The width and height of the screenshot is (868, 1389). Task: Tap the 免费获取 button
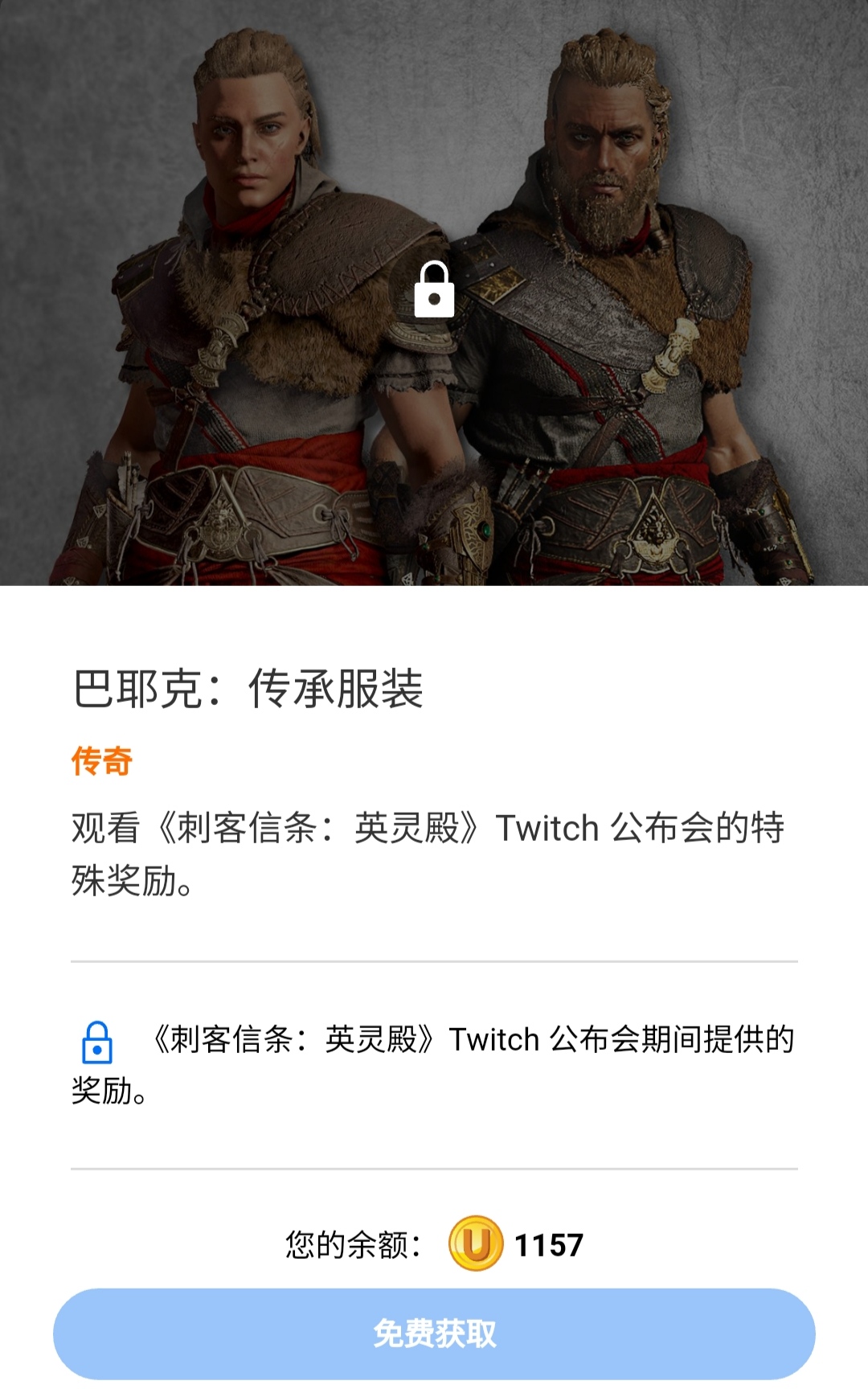tap(434, 1334)
